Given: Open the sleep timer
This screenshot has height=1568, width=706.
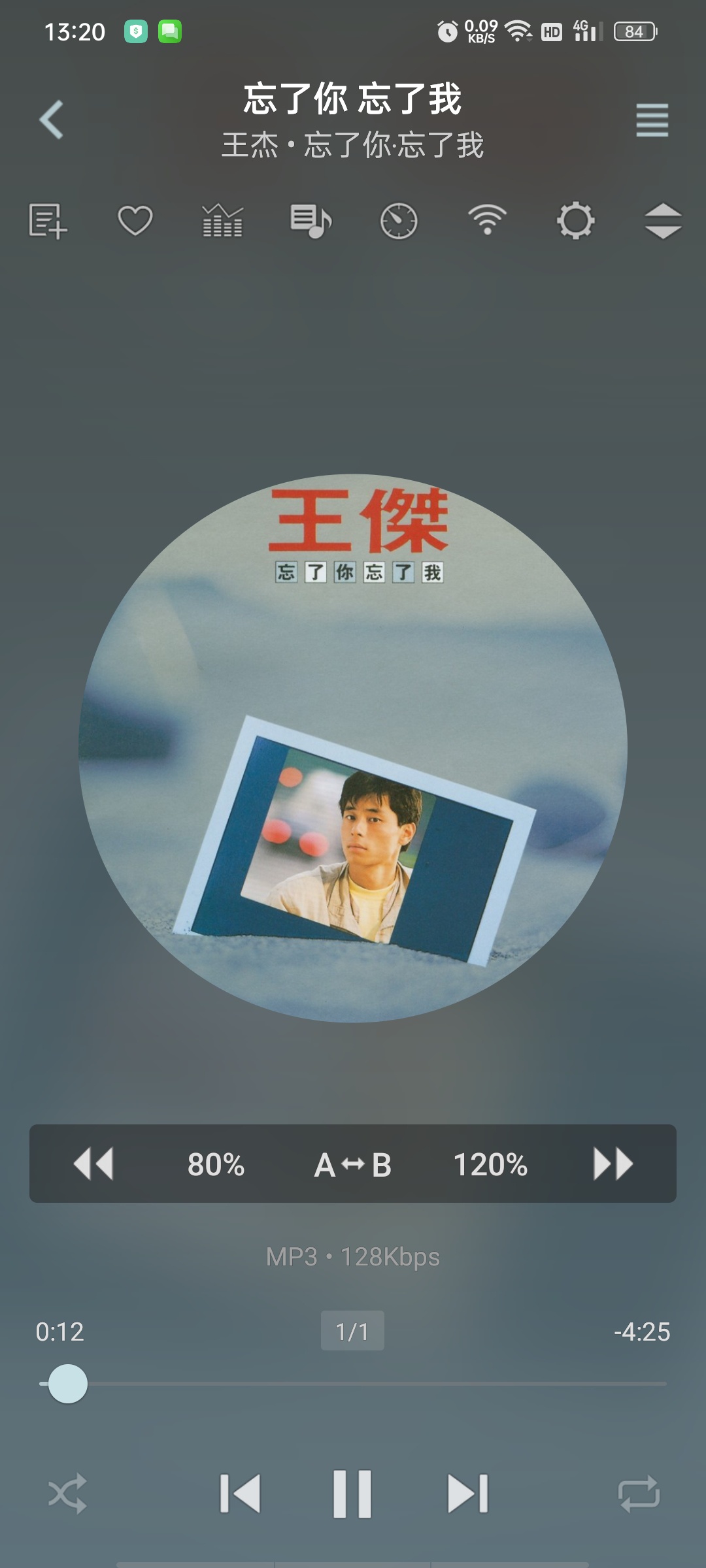Looking at the screenshot, I should [x=399, y=221].
